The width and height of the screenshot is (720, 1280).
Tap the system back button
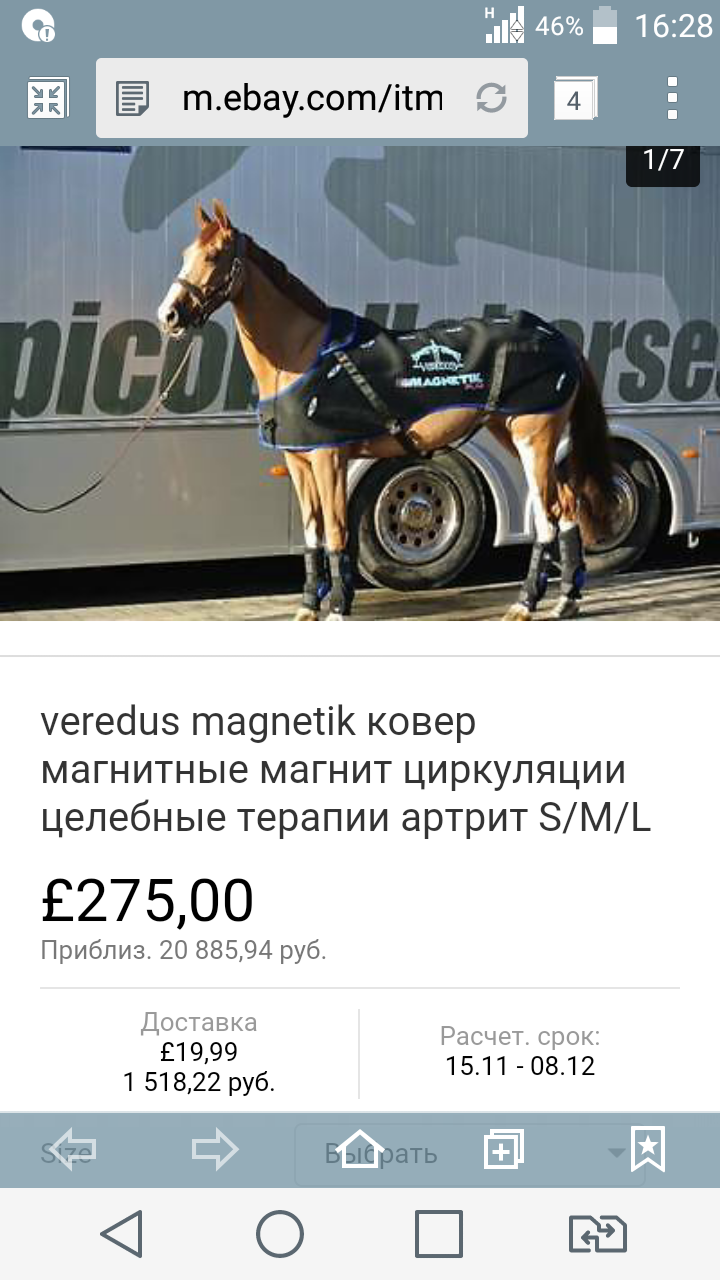tap(122, 1234)
